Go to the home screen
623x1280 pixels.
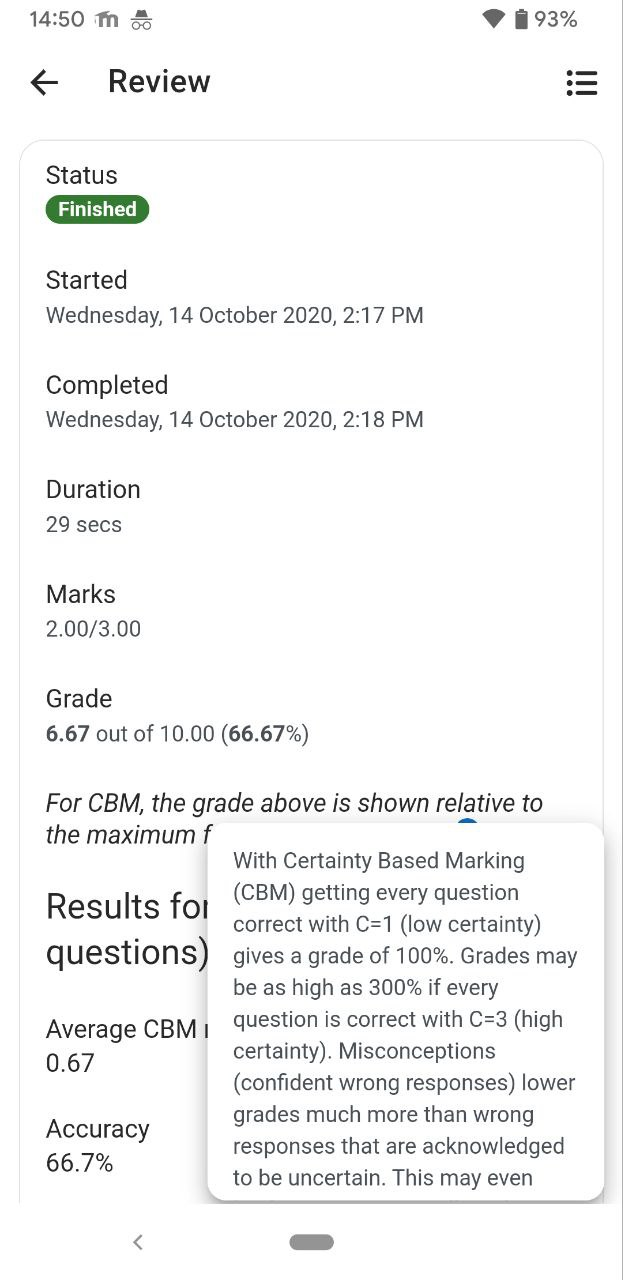click(312, 1242)
